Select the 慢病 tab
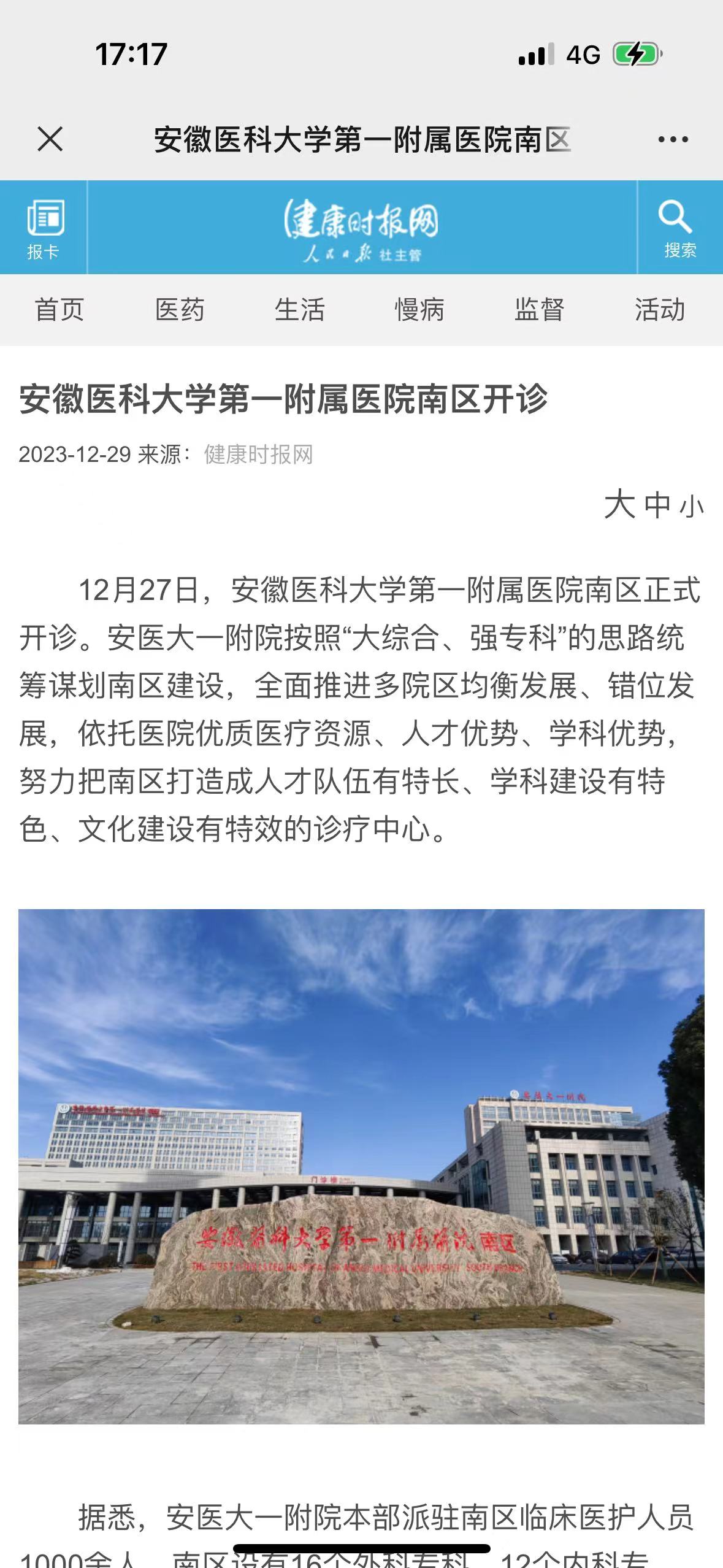 coord(419,310)
